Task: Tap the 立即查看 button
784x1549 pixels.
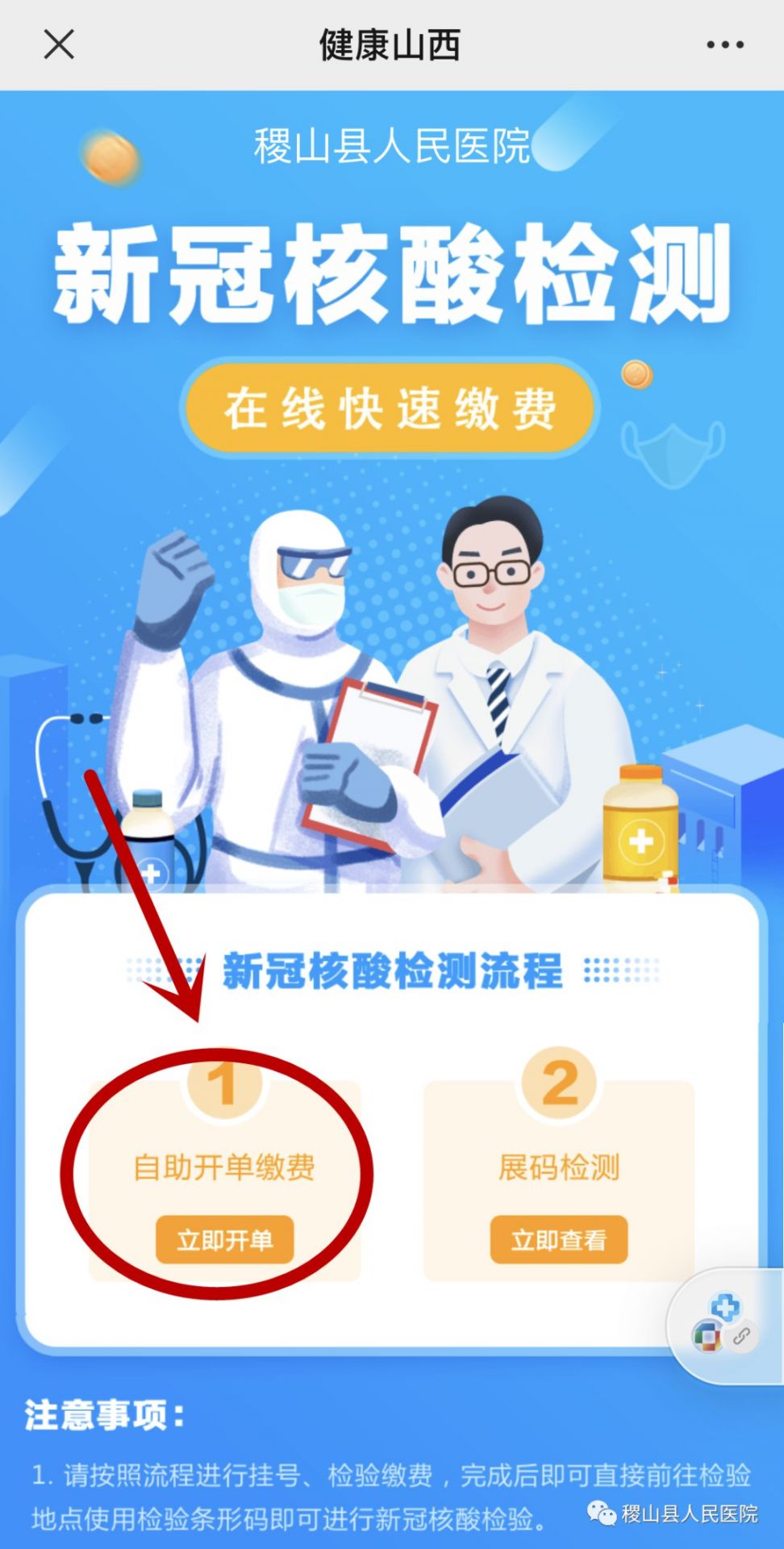Action: click(558, 1239)
